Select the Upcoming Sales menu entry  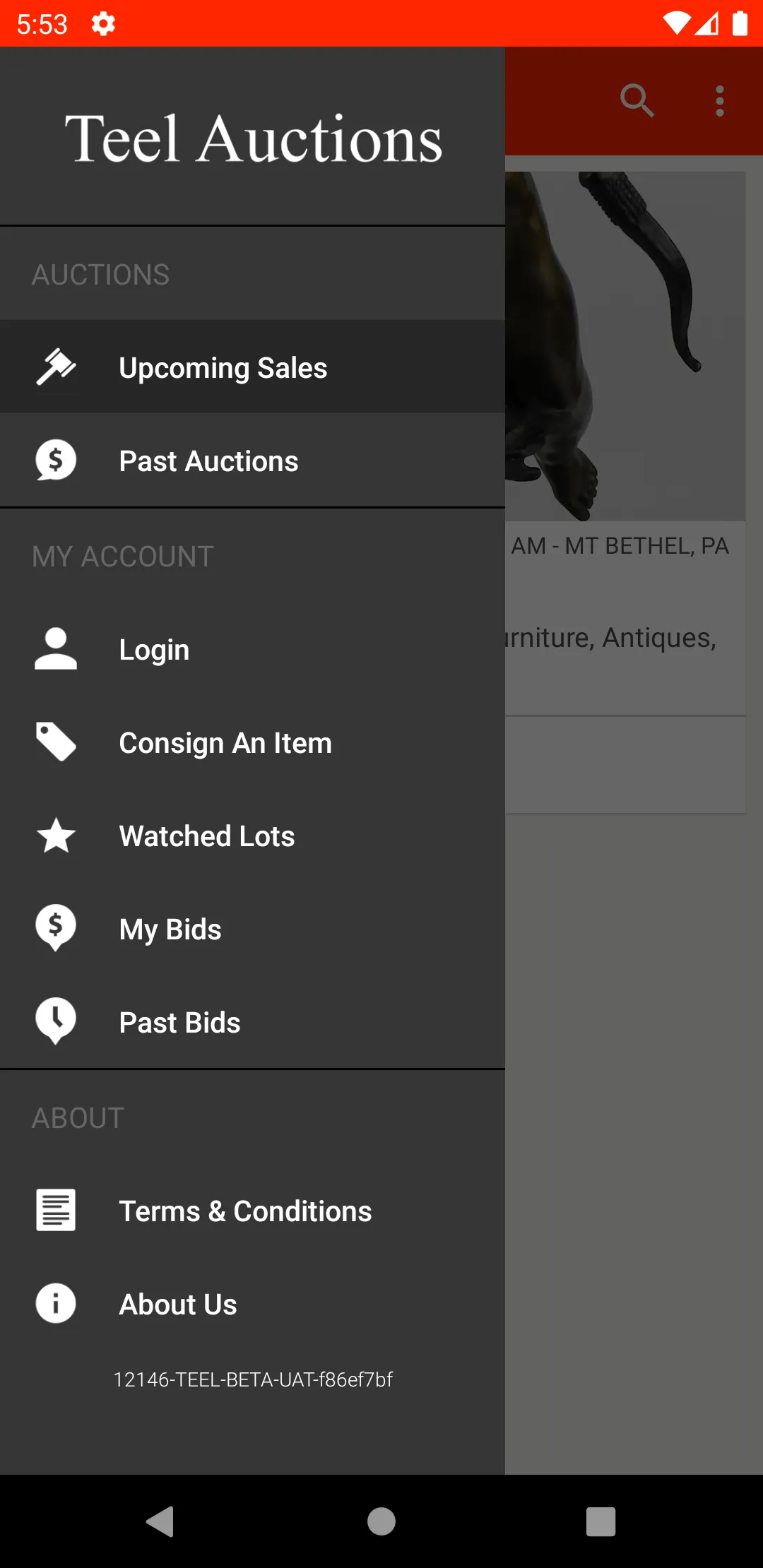[223, 367]
